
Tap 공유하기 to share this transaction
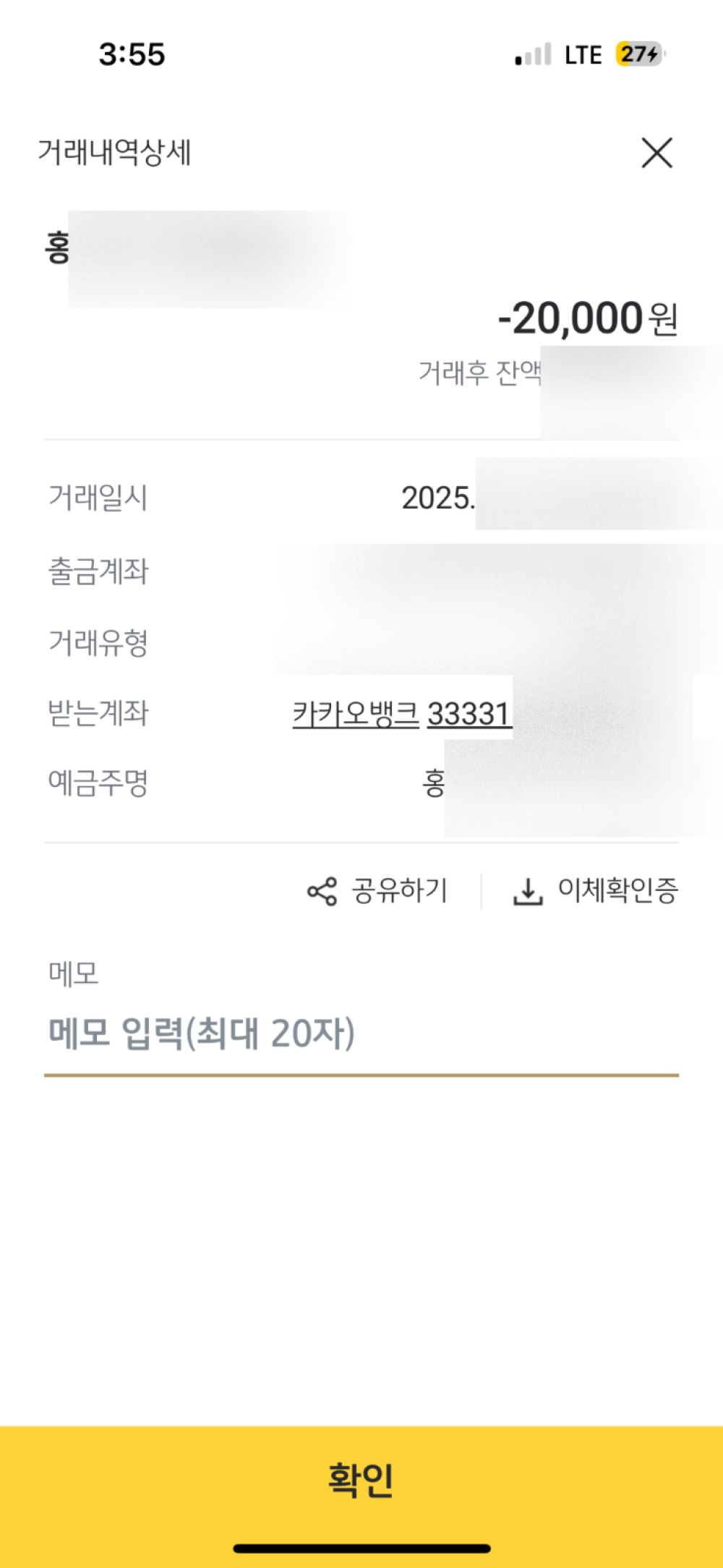(378, 890)
